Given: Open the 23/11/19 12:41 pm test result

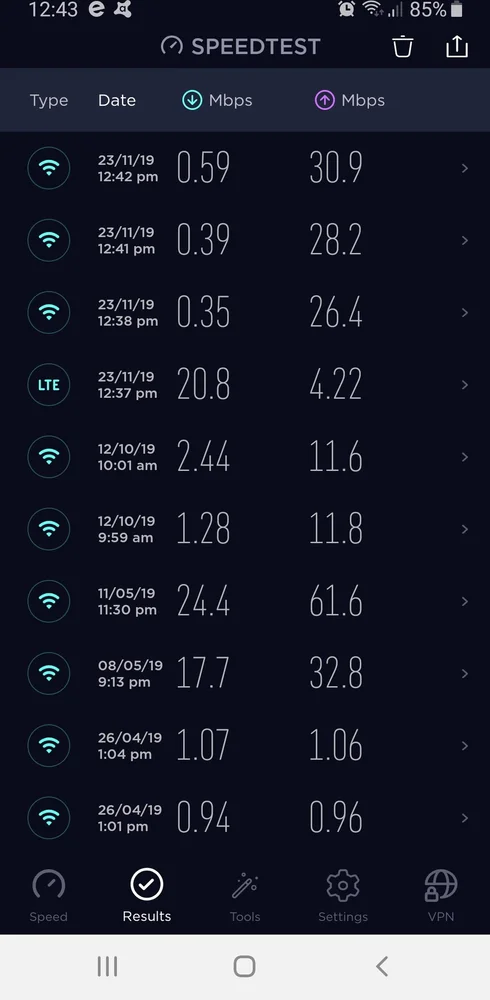Looking at the screenshot, I should tap(245, 240).
